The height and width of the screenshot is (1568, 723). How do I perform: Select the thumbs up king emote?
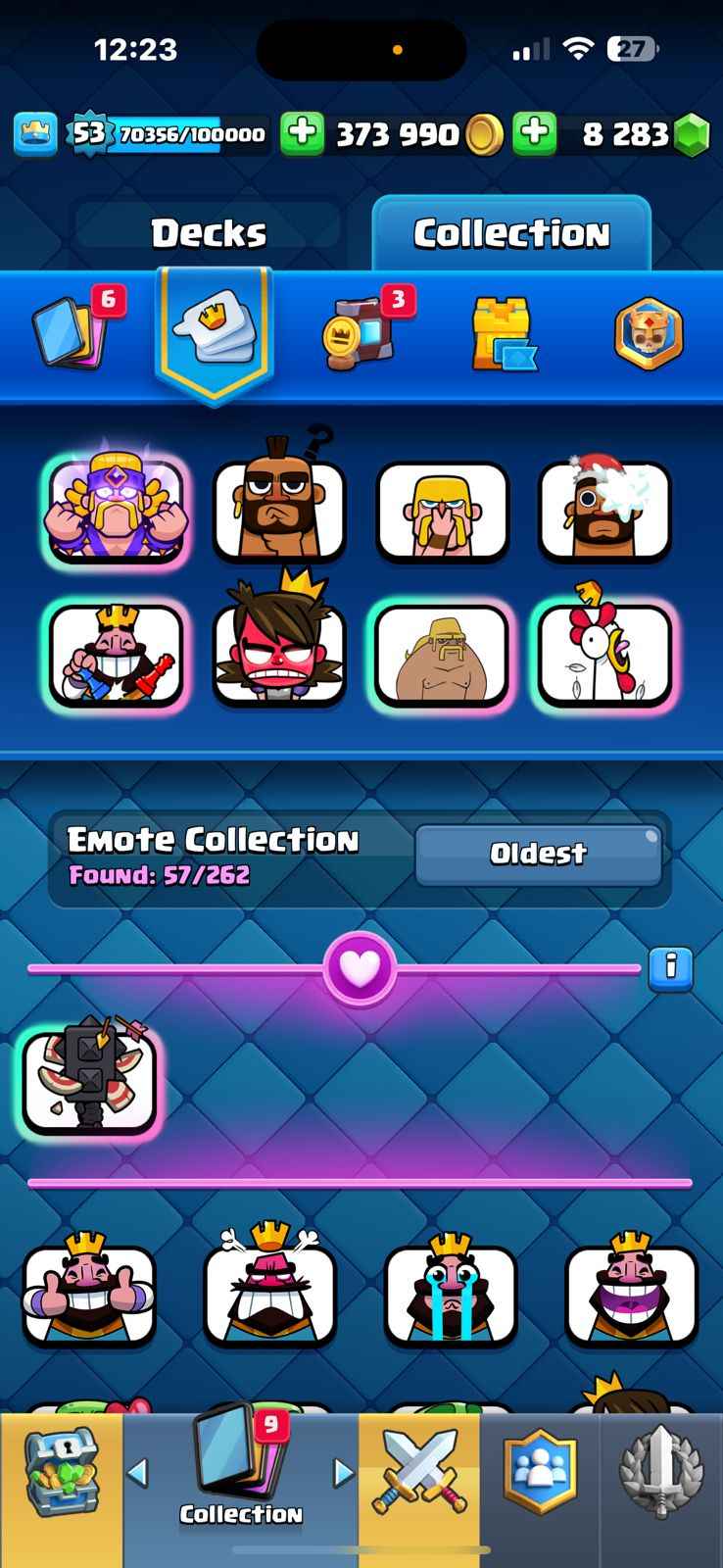point(89,1294)
